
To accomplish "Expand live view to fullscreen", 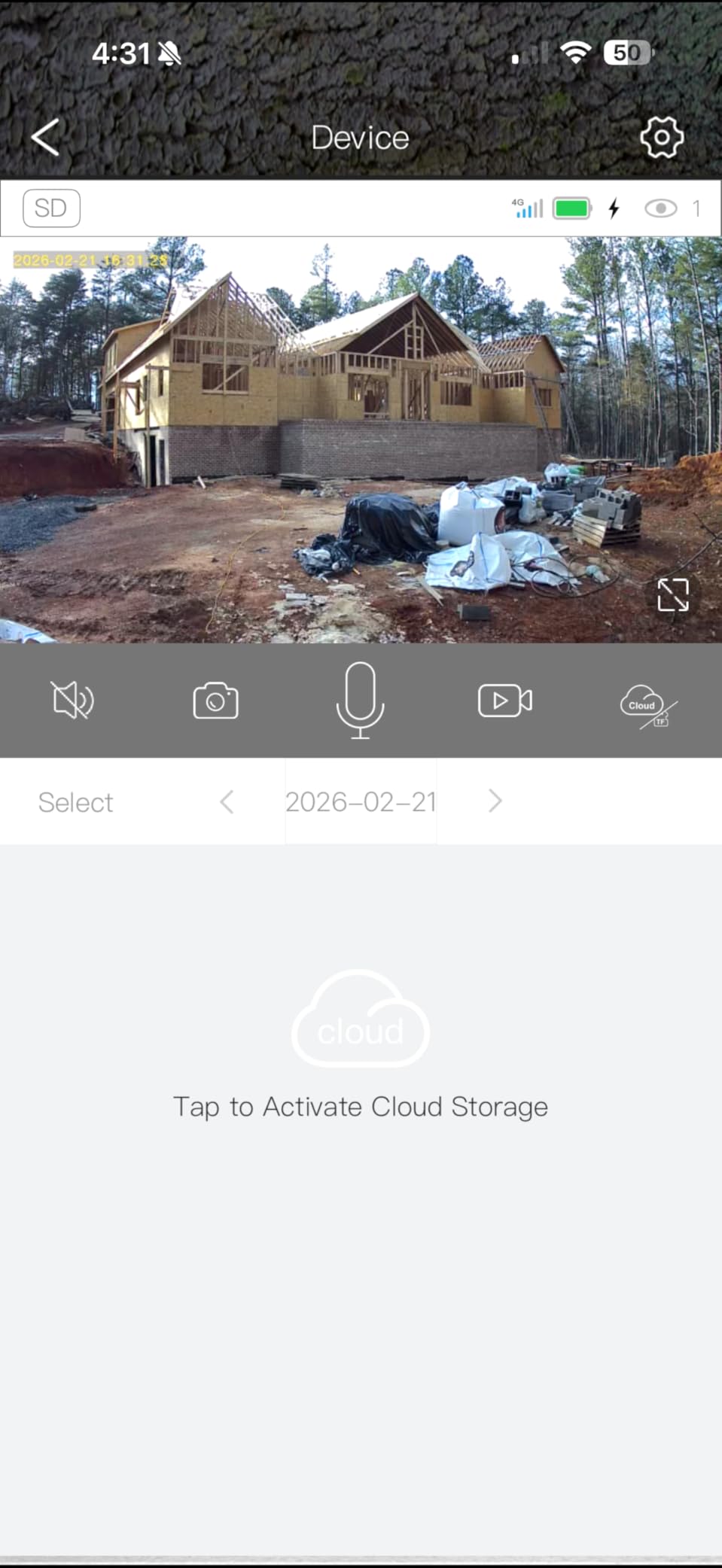I will point(672,594).
